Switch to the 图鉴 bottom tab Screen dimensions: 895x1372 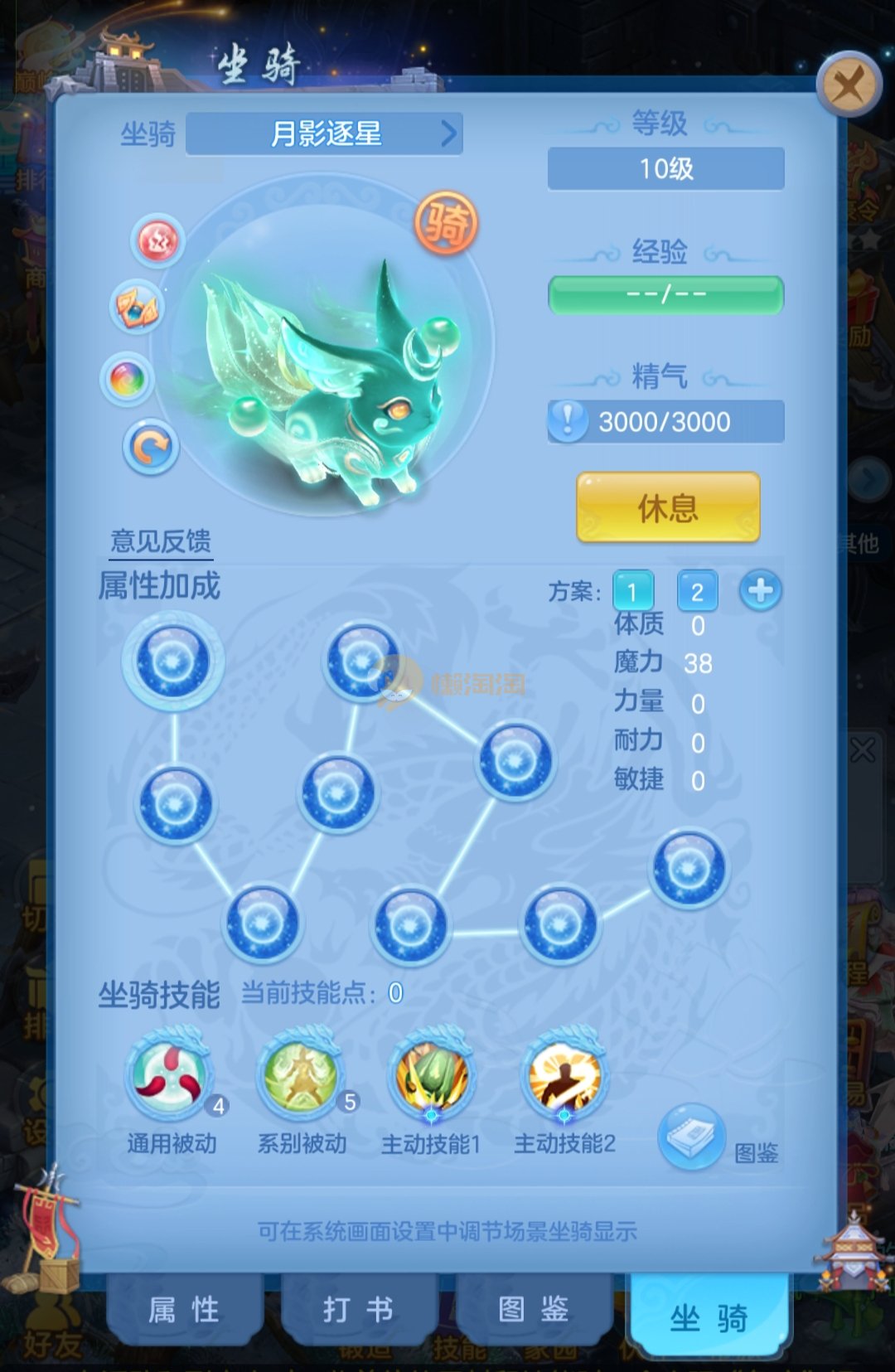533,1310
